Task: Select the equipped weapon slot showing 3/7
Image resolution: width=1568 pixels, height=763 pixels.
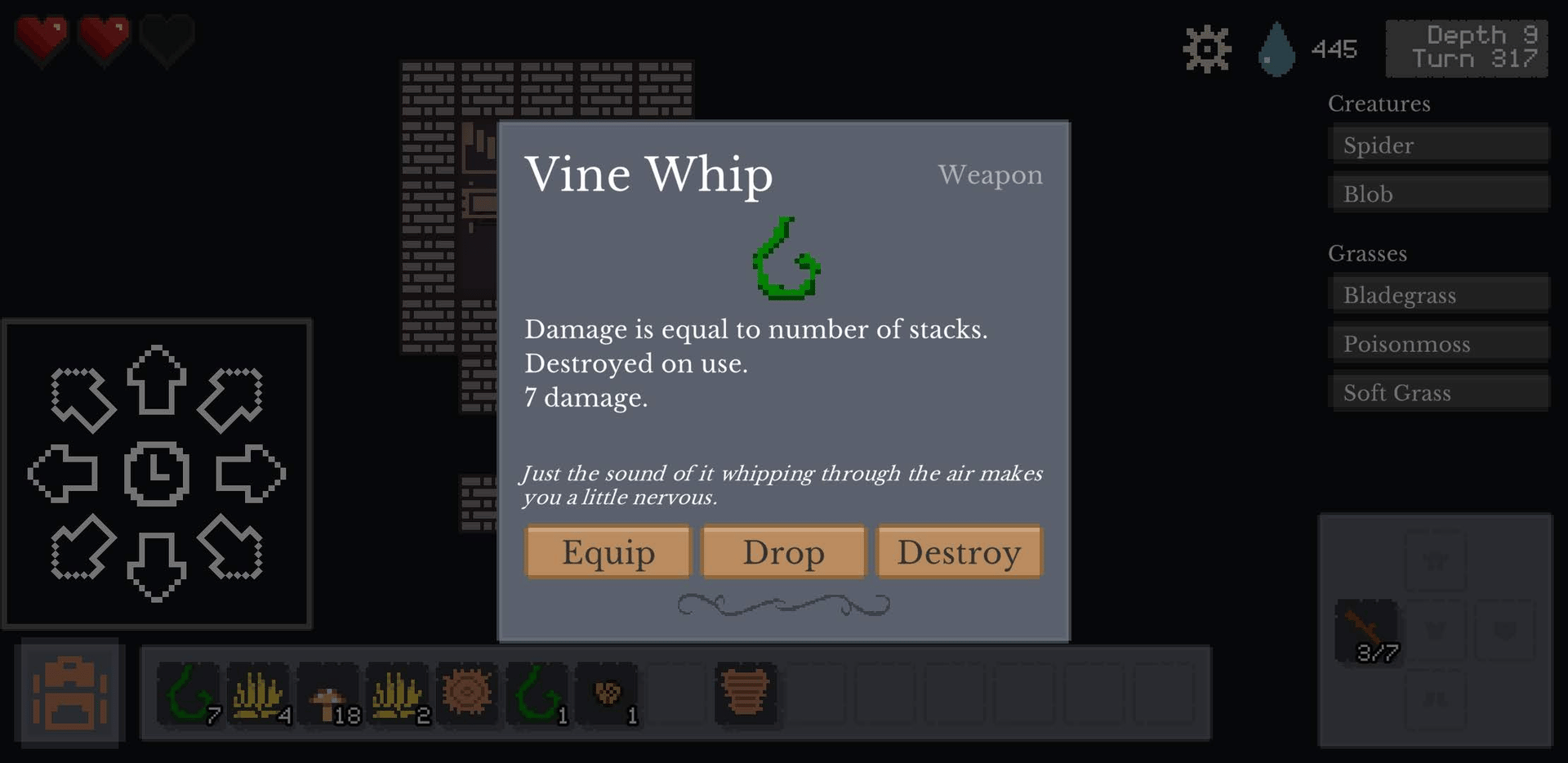Action: 1367,631
